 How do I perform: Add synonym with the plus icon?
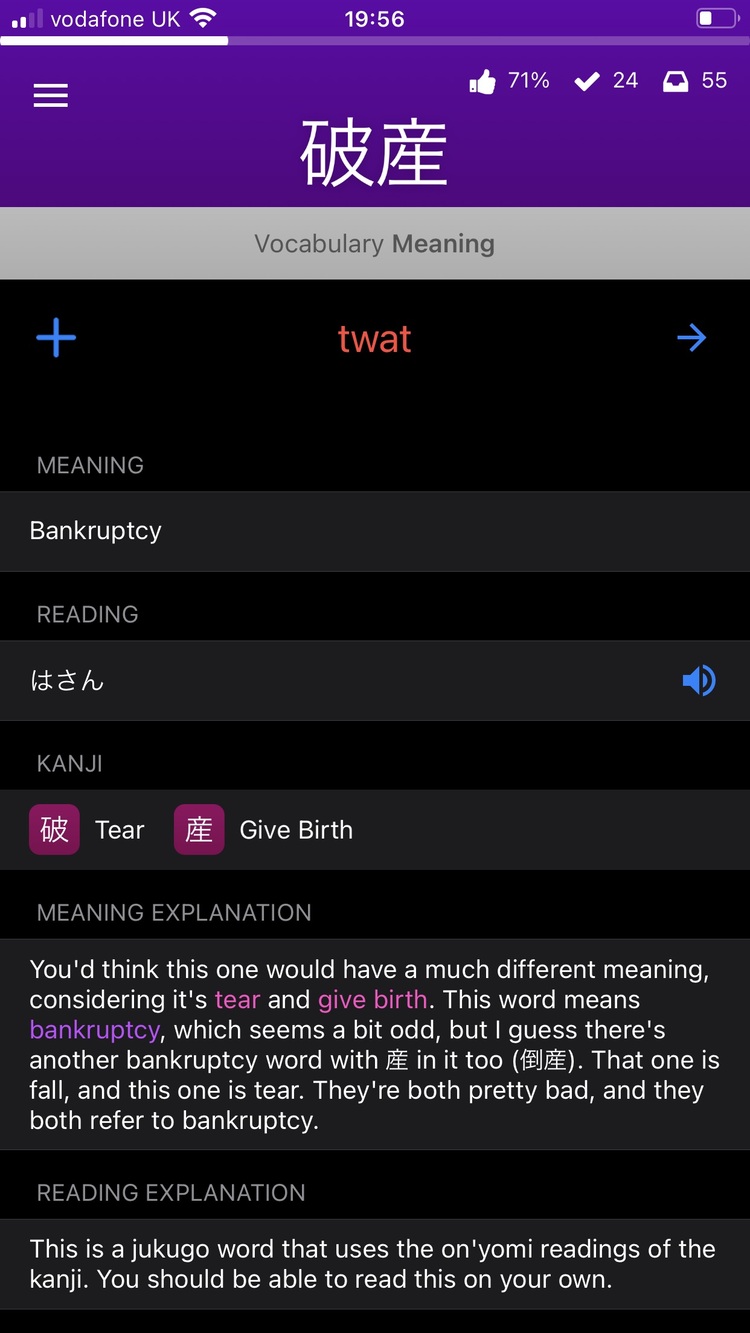click(x=56, y=339)
